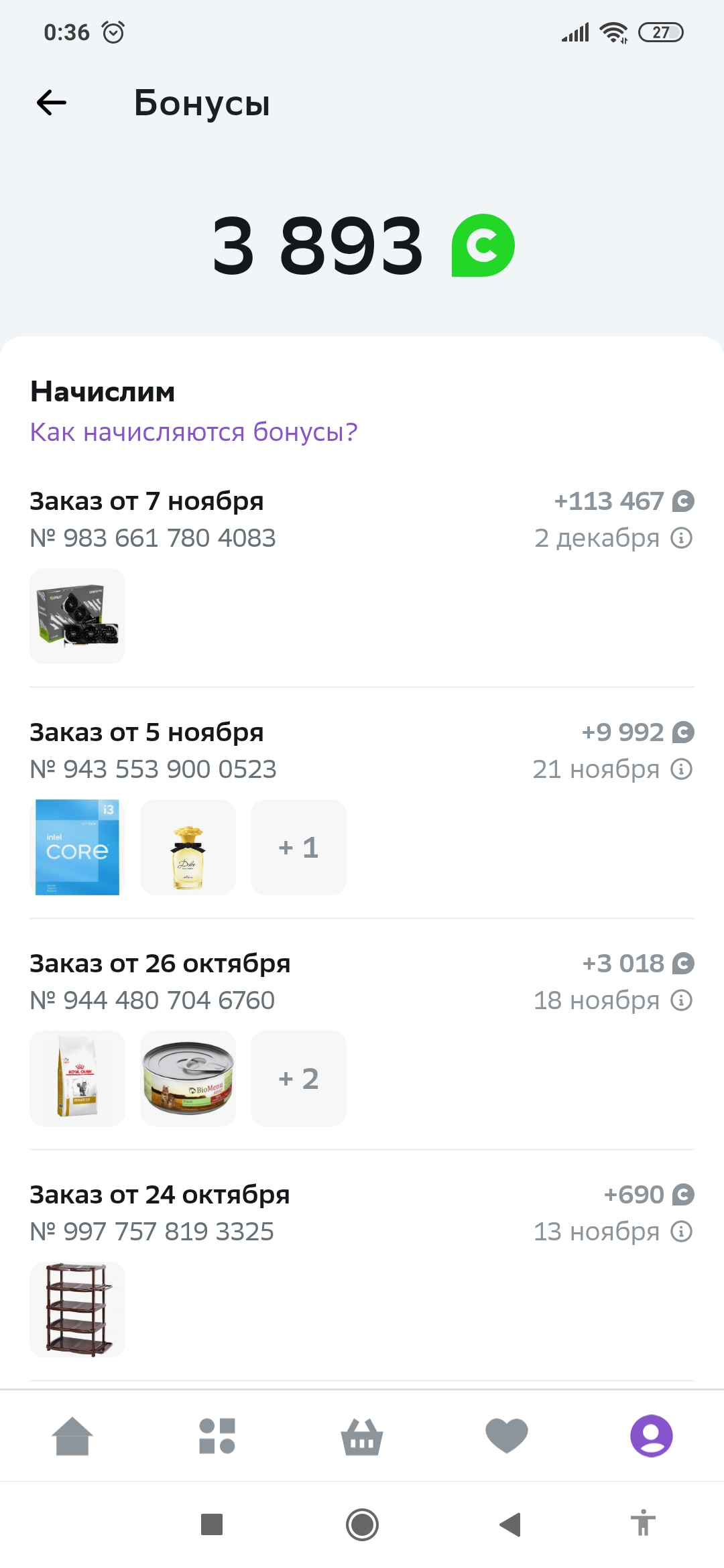Show info for the 21 ноября accrual date
This screenshot has width=724, height=1568.
pos(681,769)
